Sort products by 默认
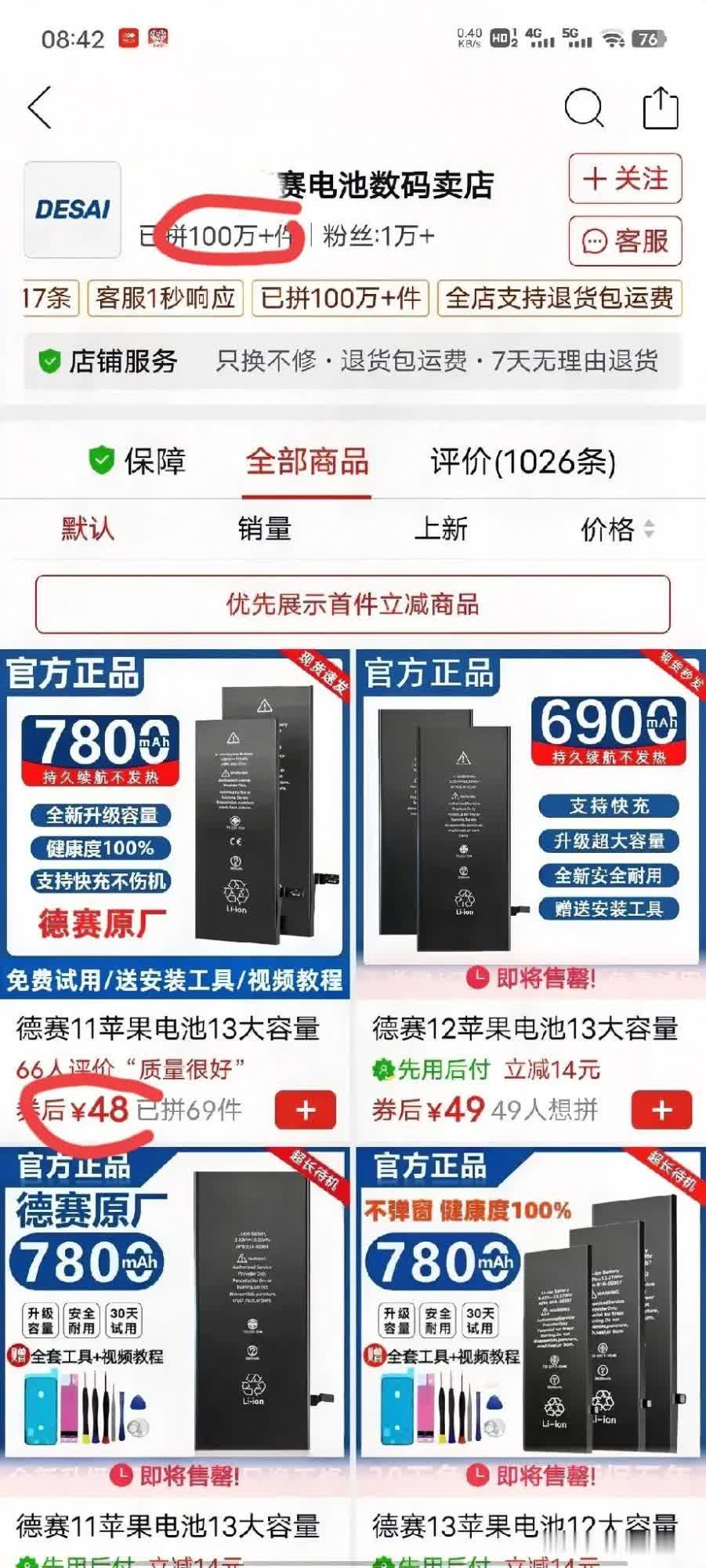 pyautogui.click(x=88, y=529)
